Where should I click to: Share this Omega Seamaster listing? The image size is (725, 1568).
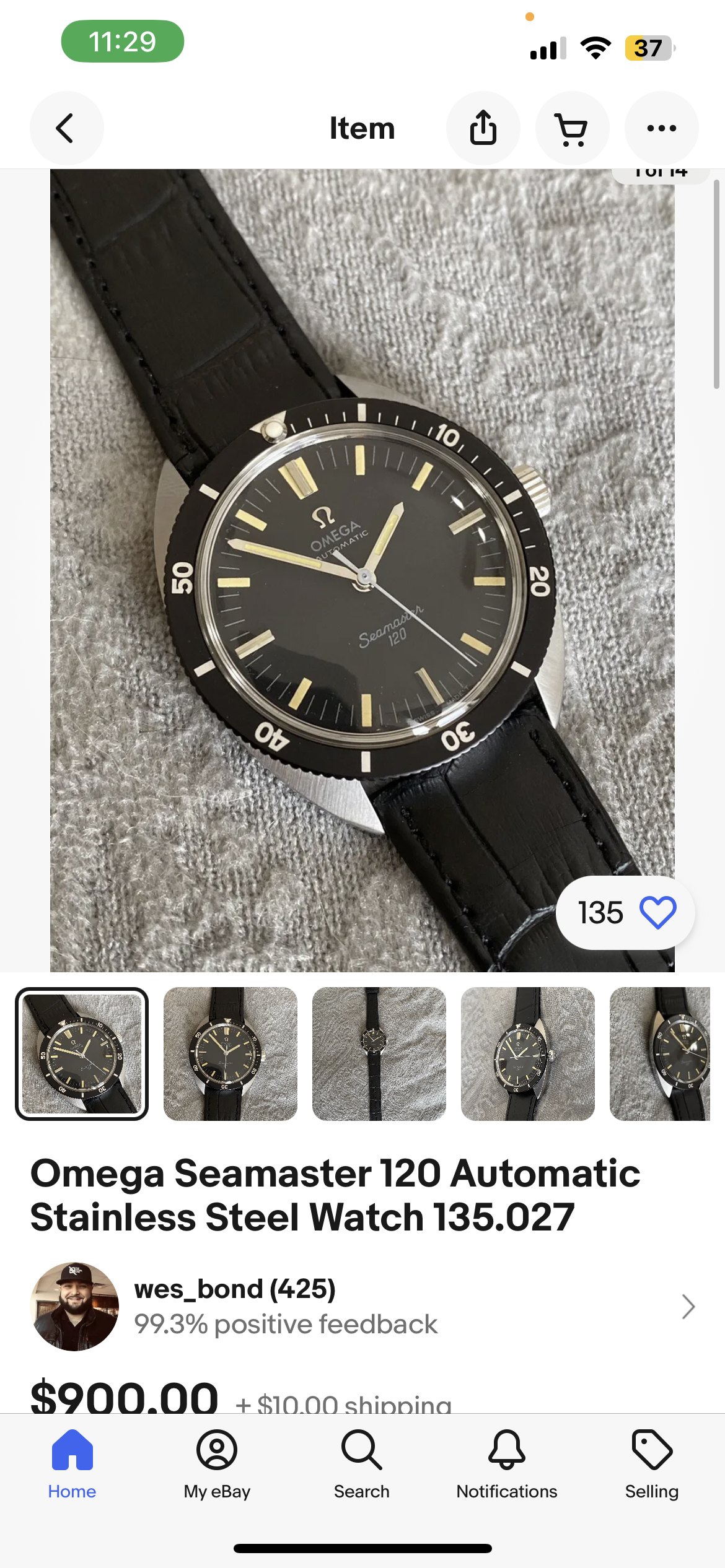pos(483,128)
